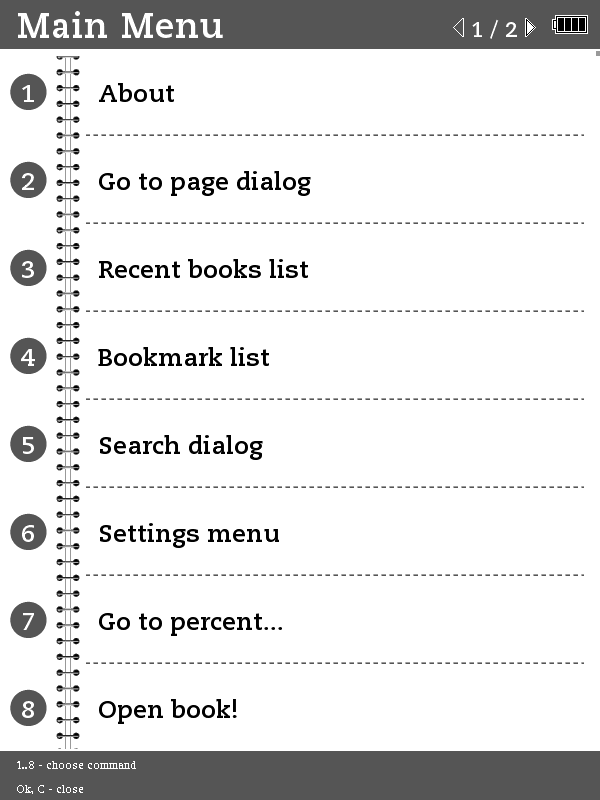Open Go to page dialog

[x=204, y=182]
